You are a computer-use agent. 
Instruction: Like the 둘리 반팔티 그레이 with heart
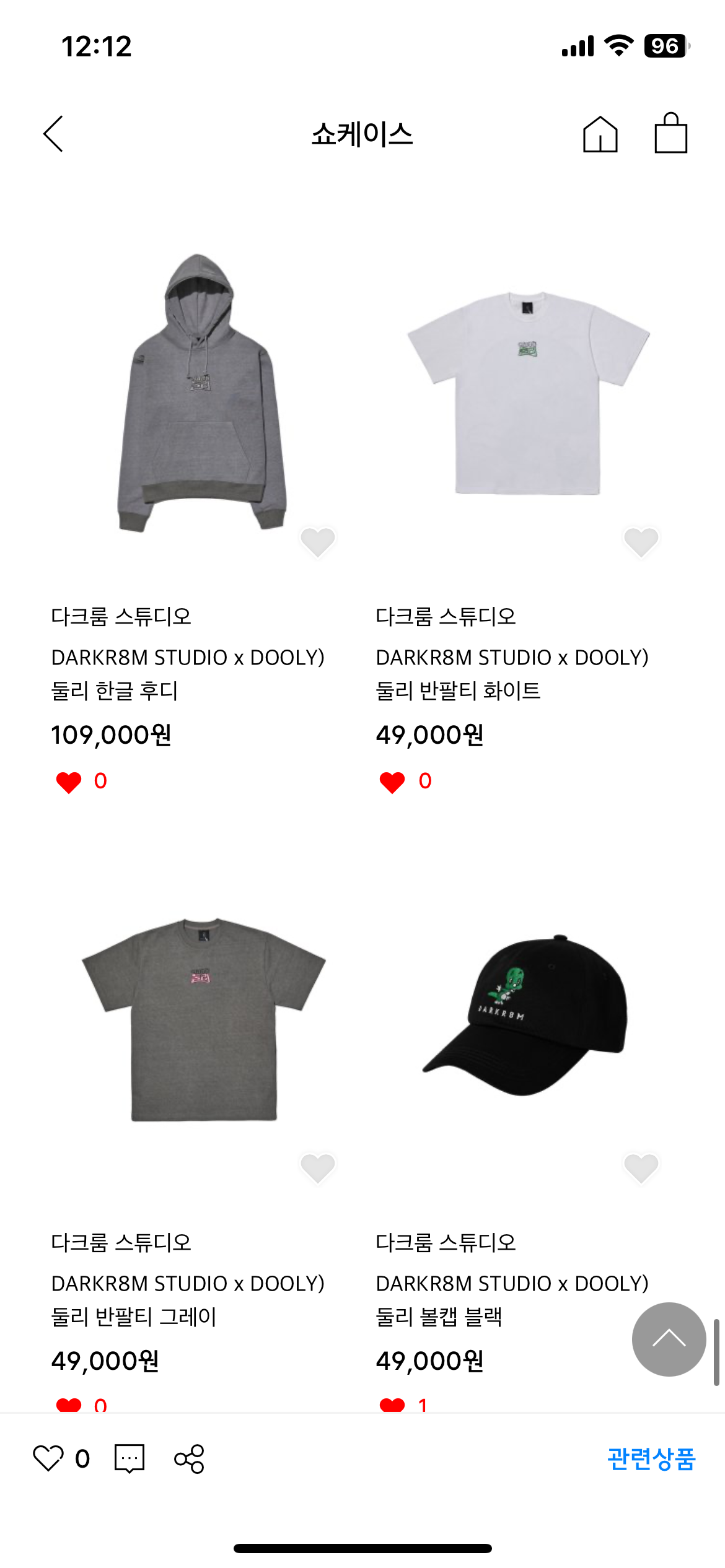(317, 1168)
